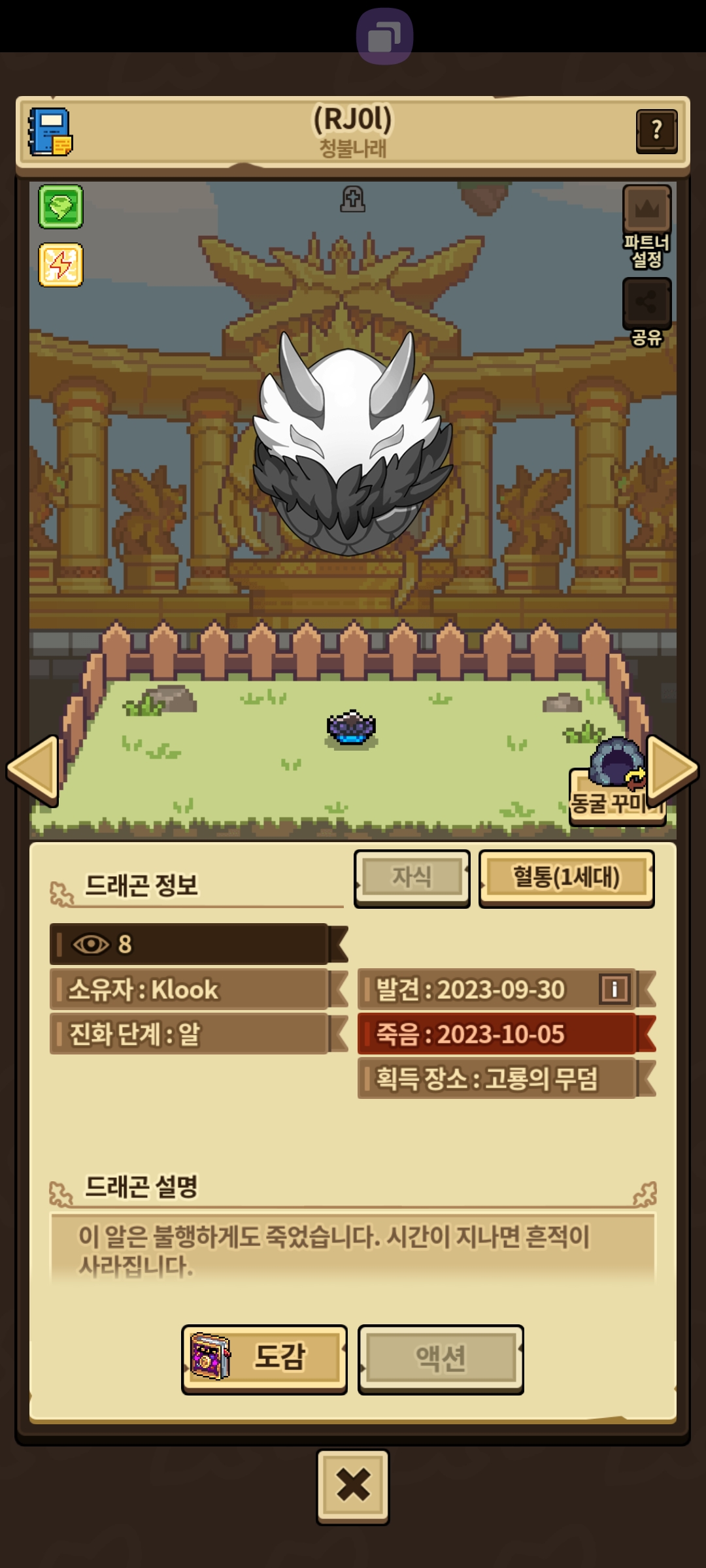Open 파트너 설정 crown button
Image resolution: width=706 pixels, height=1568 pixels.
(647, 210)
